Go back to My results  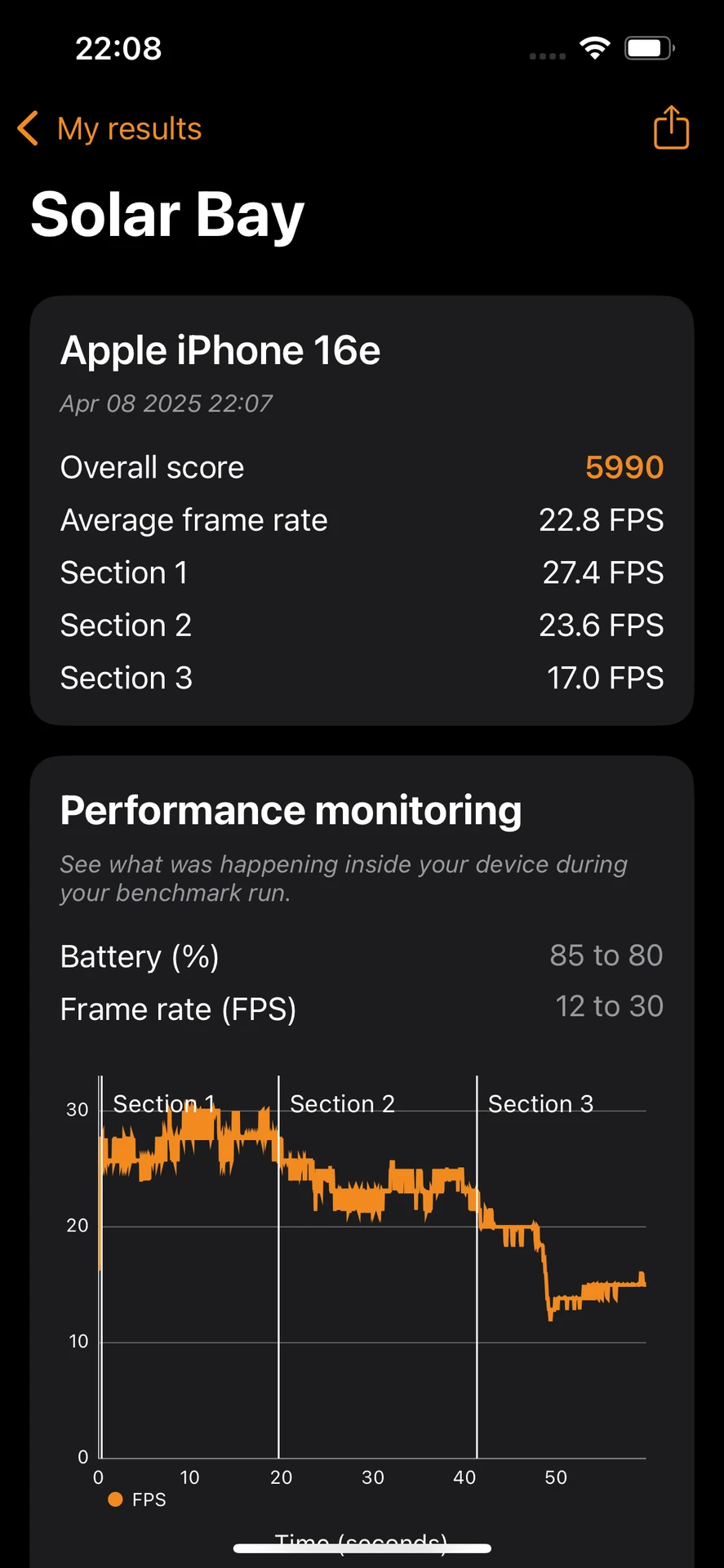click(x=109, y=129)
